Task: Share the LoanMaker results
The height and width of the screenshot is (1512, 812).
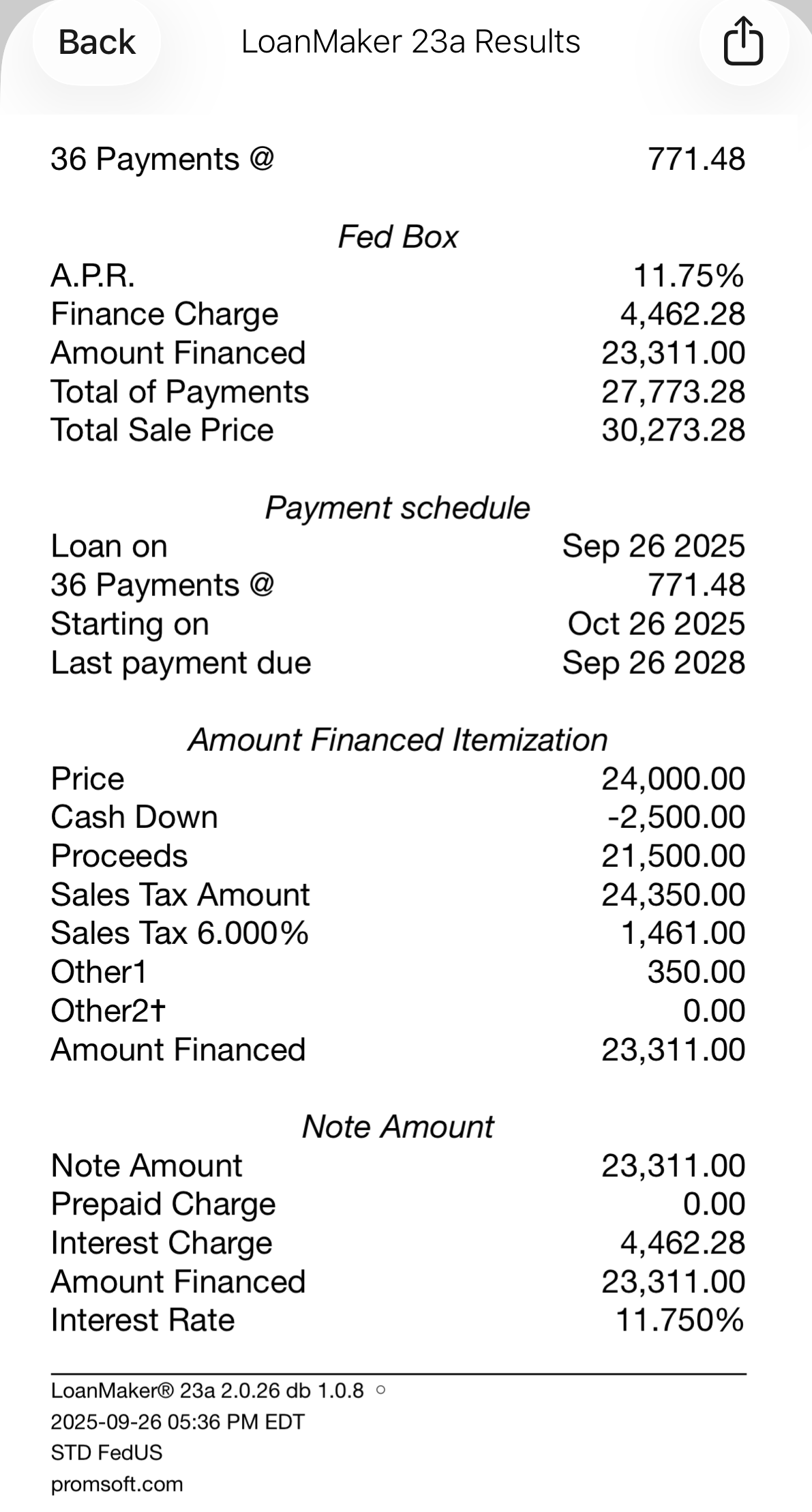Action: point(743,42)
